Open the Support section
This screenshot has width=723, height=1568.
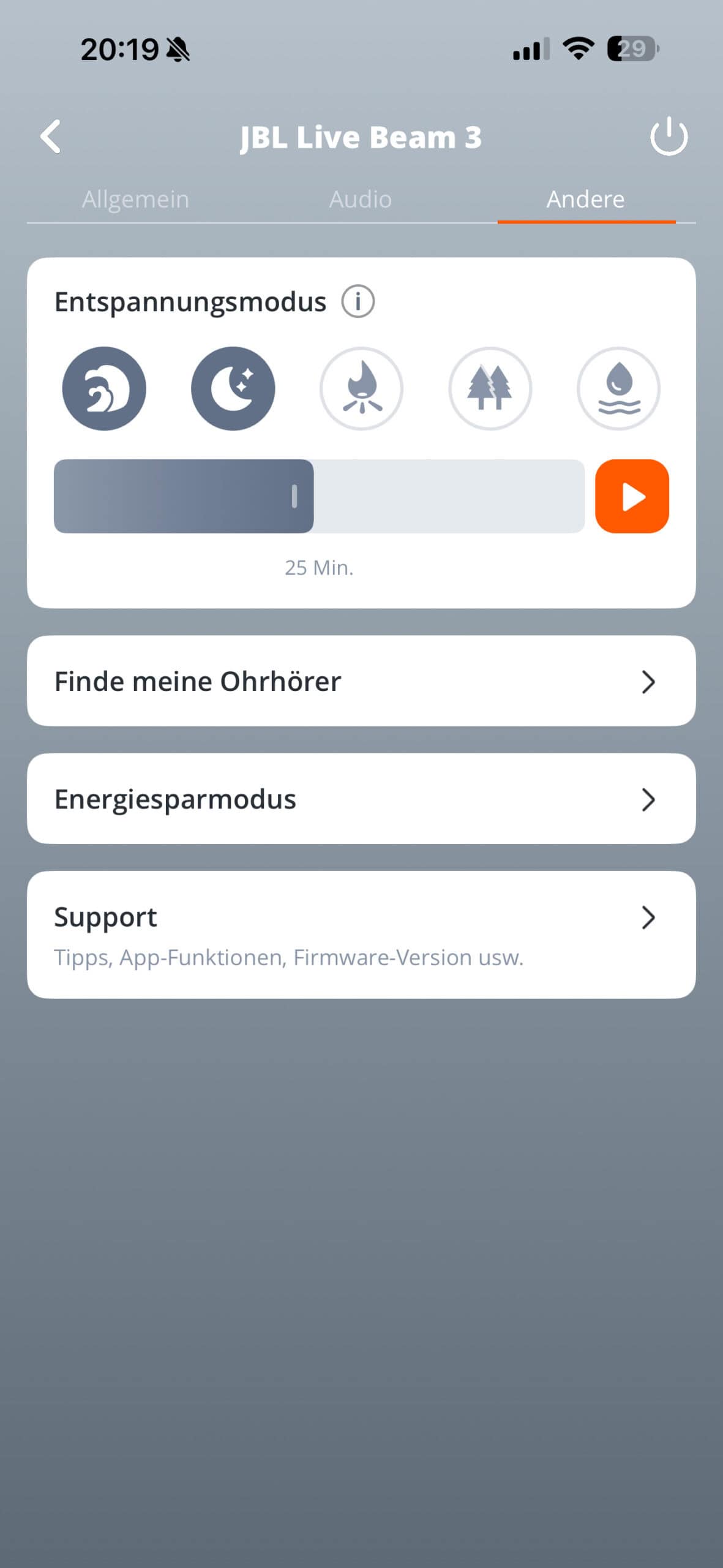(x=361, y=935)
